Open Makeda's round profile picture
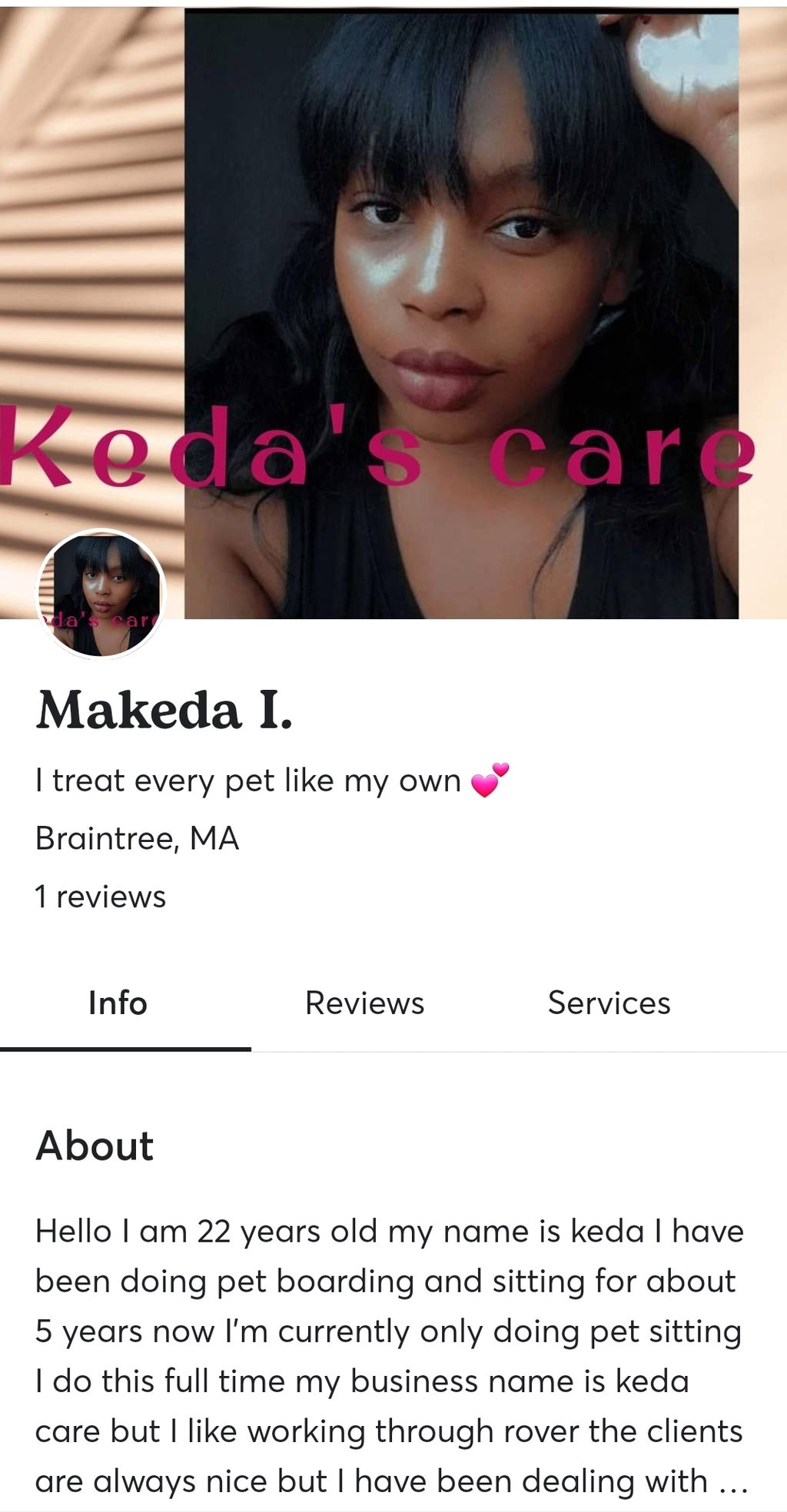This screenshot has height=1512, width=787. [x=101, y=593]
